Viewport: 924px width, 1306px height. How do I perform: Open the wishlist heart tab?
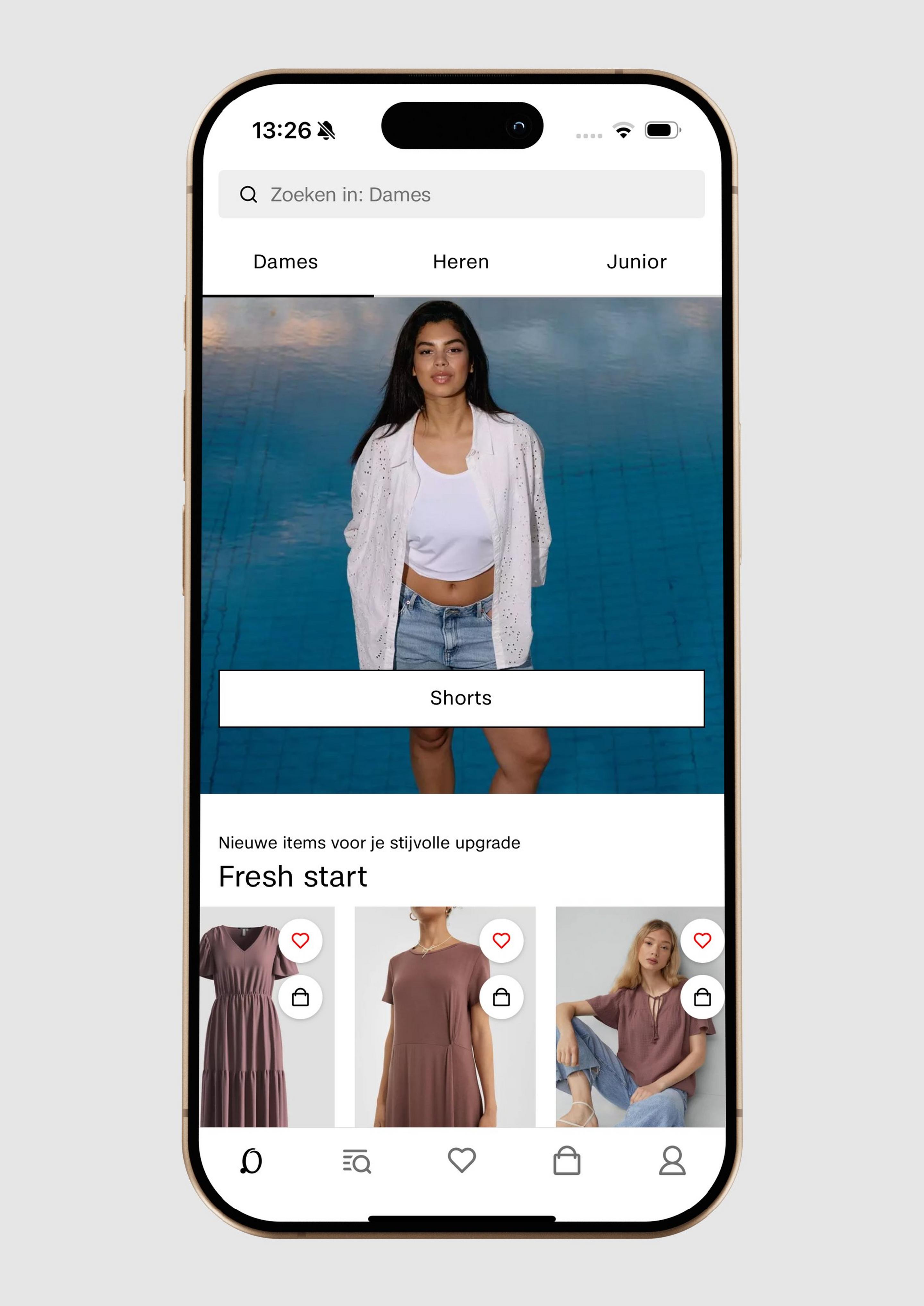(x=461, y=1160)
